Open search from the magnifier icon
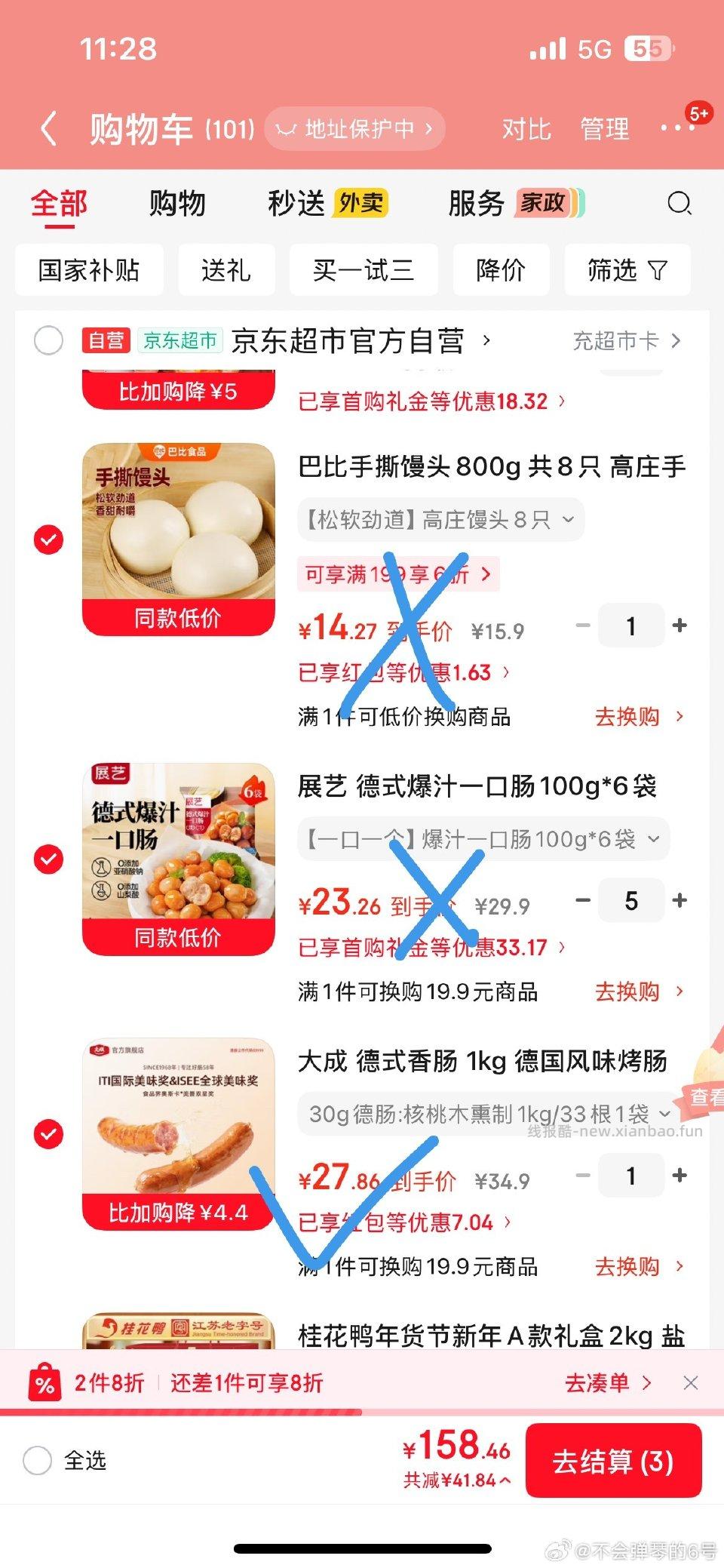 (x=680, y=204)
